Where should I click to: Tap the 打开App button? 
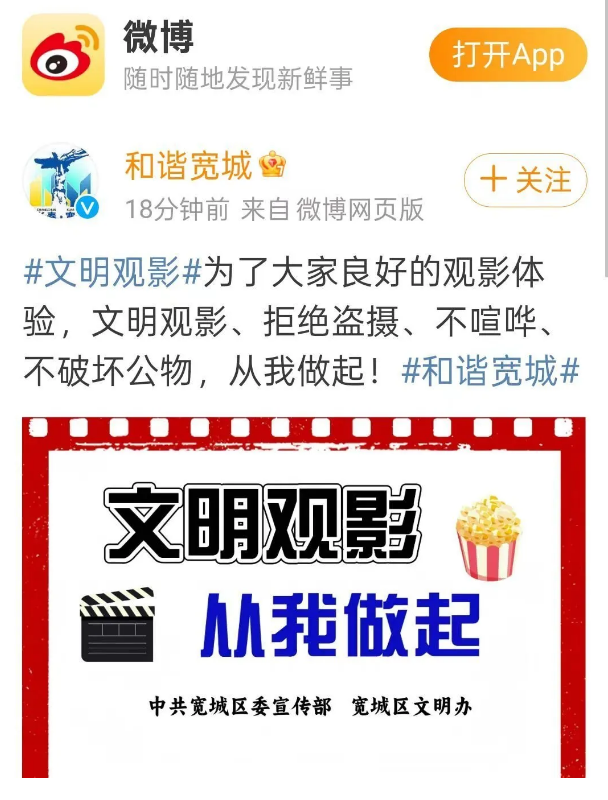508,55
